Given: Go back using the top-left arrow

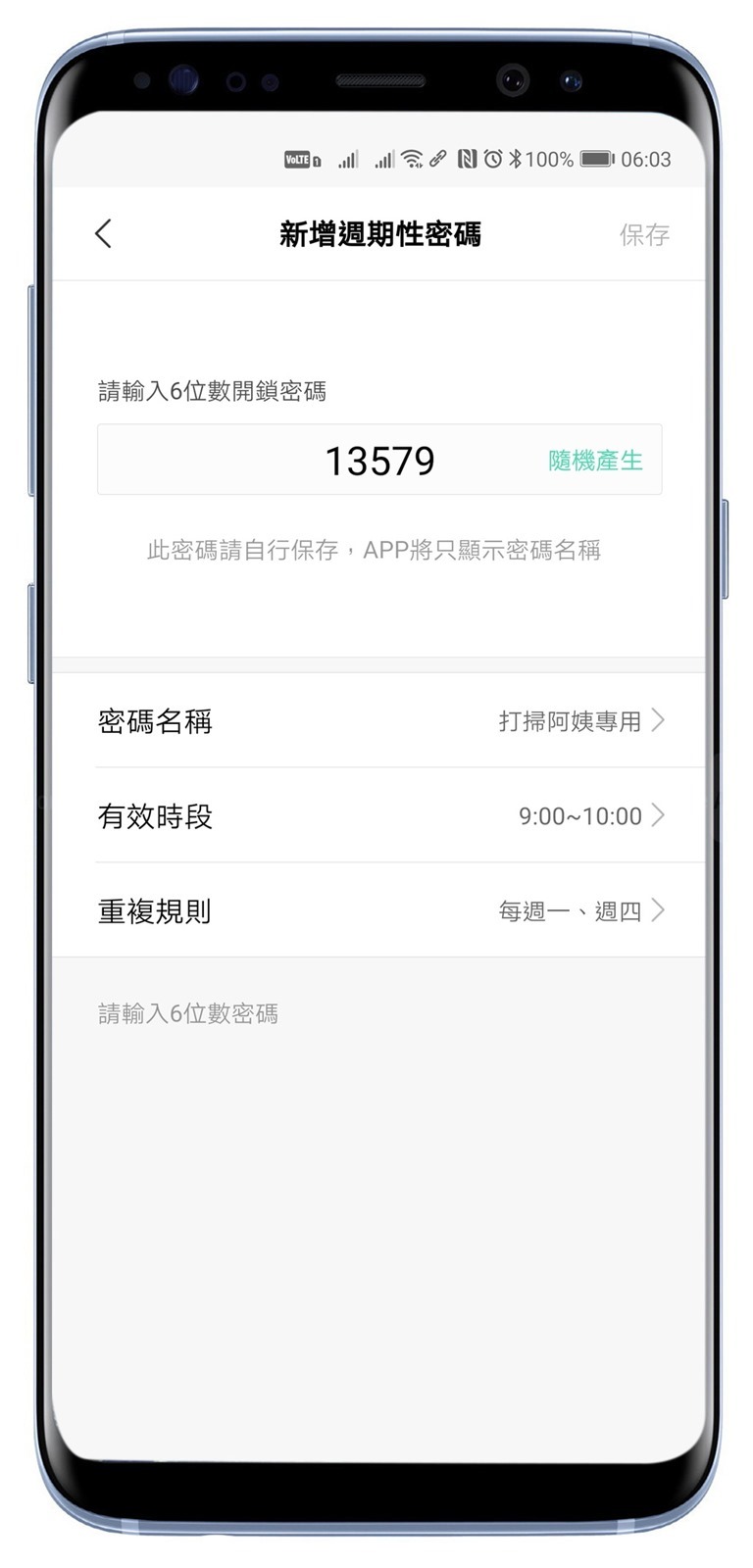Looking at the screenshot, I should tap(104, 233).
